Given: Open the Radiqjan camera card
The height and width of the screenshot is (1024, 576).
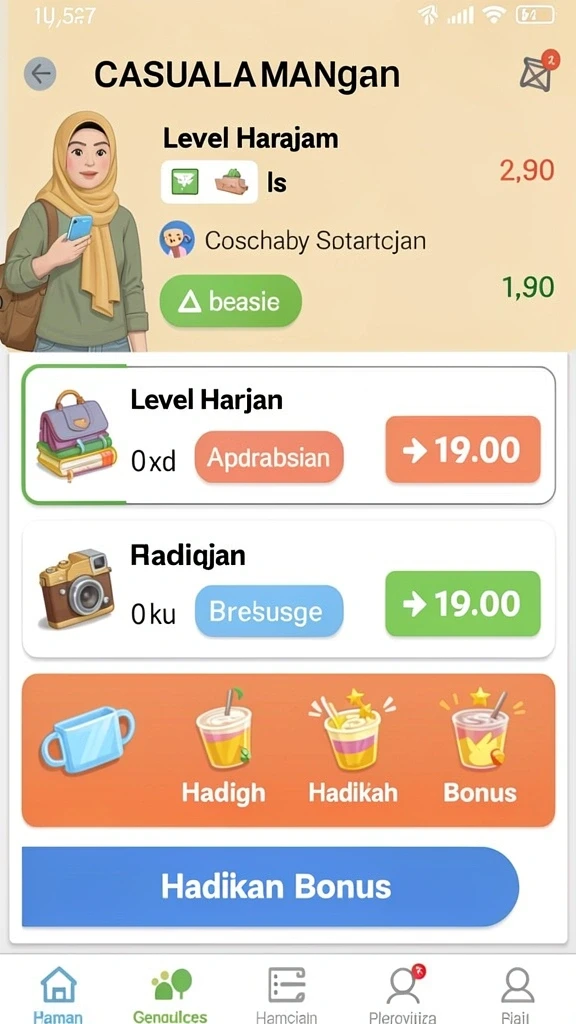Looking at the screenshot, I should 289,589.
